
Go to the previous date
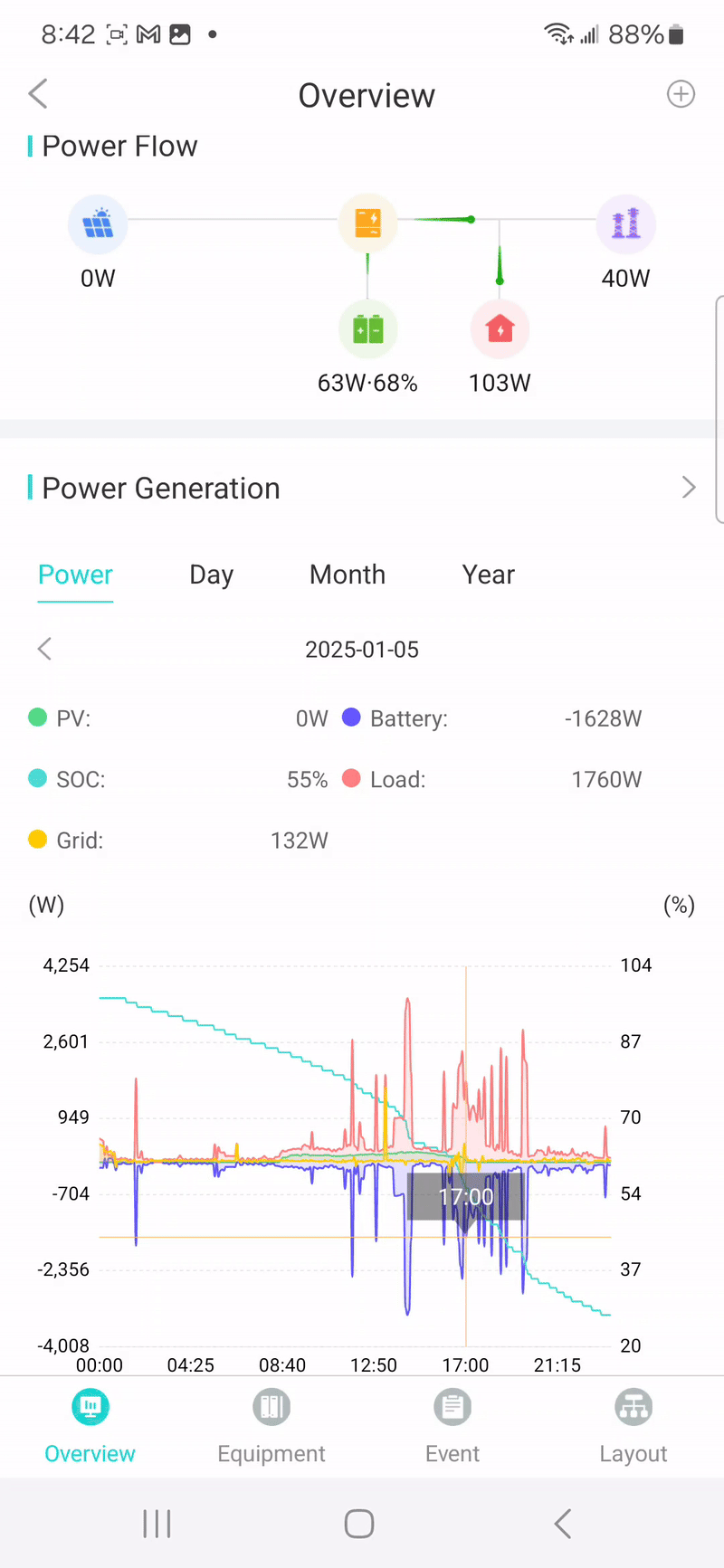coord(44,649)
